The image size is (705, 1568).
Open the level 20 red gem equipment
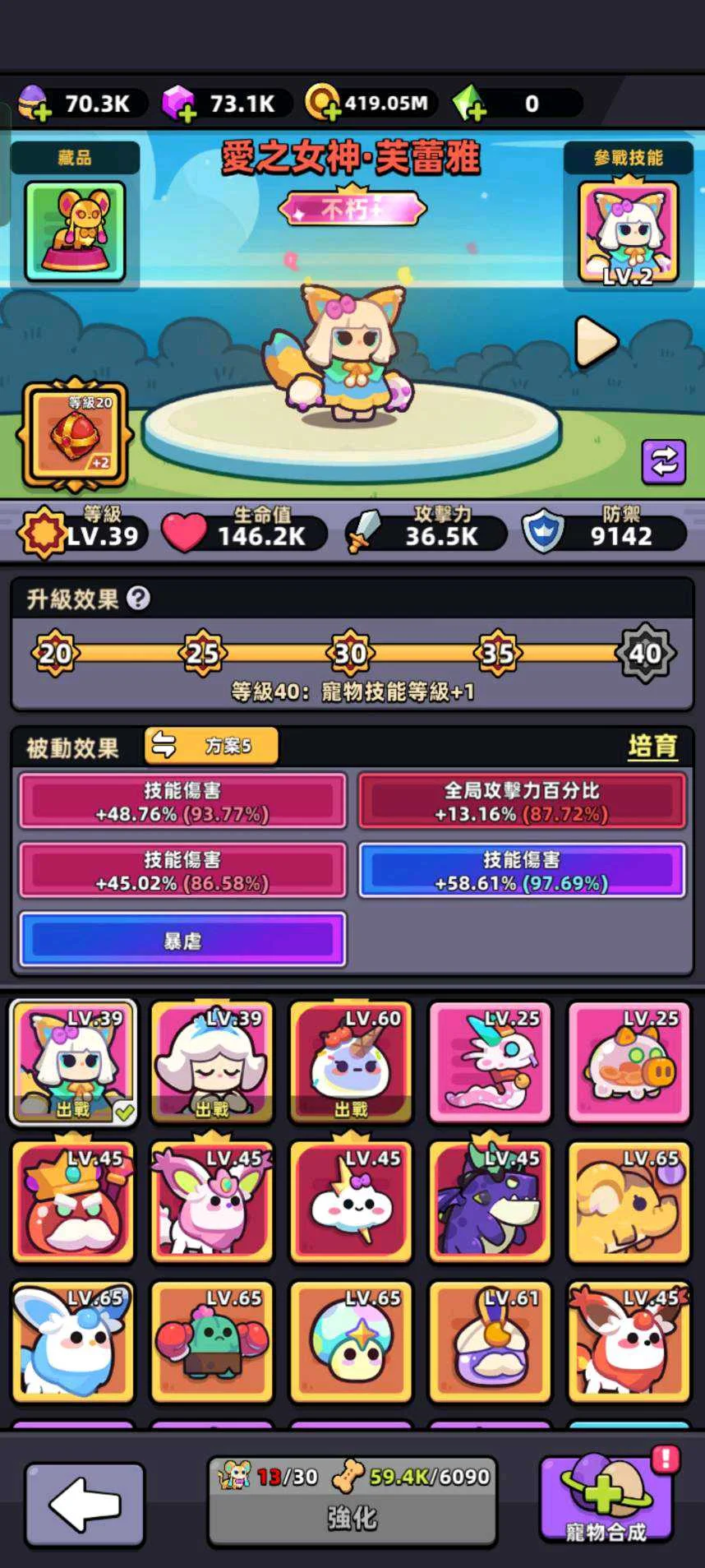point(76,436)
